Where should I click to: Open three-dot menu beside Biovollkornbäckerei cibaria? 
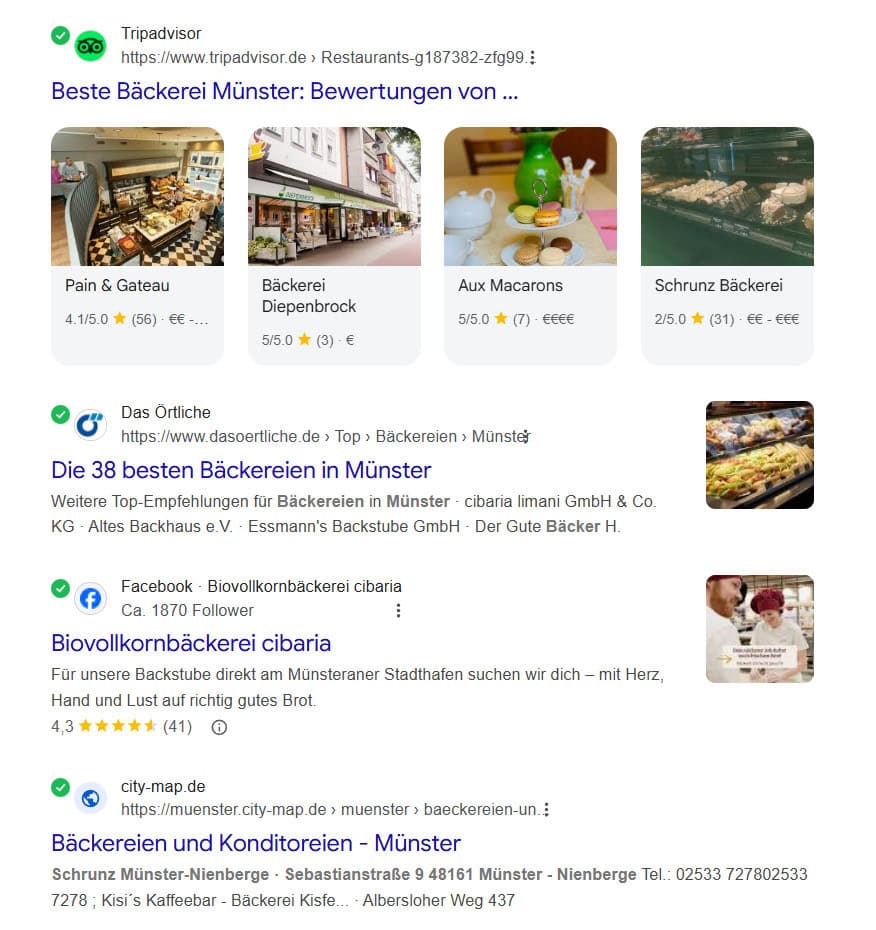point(398,610)
